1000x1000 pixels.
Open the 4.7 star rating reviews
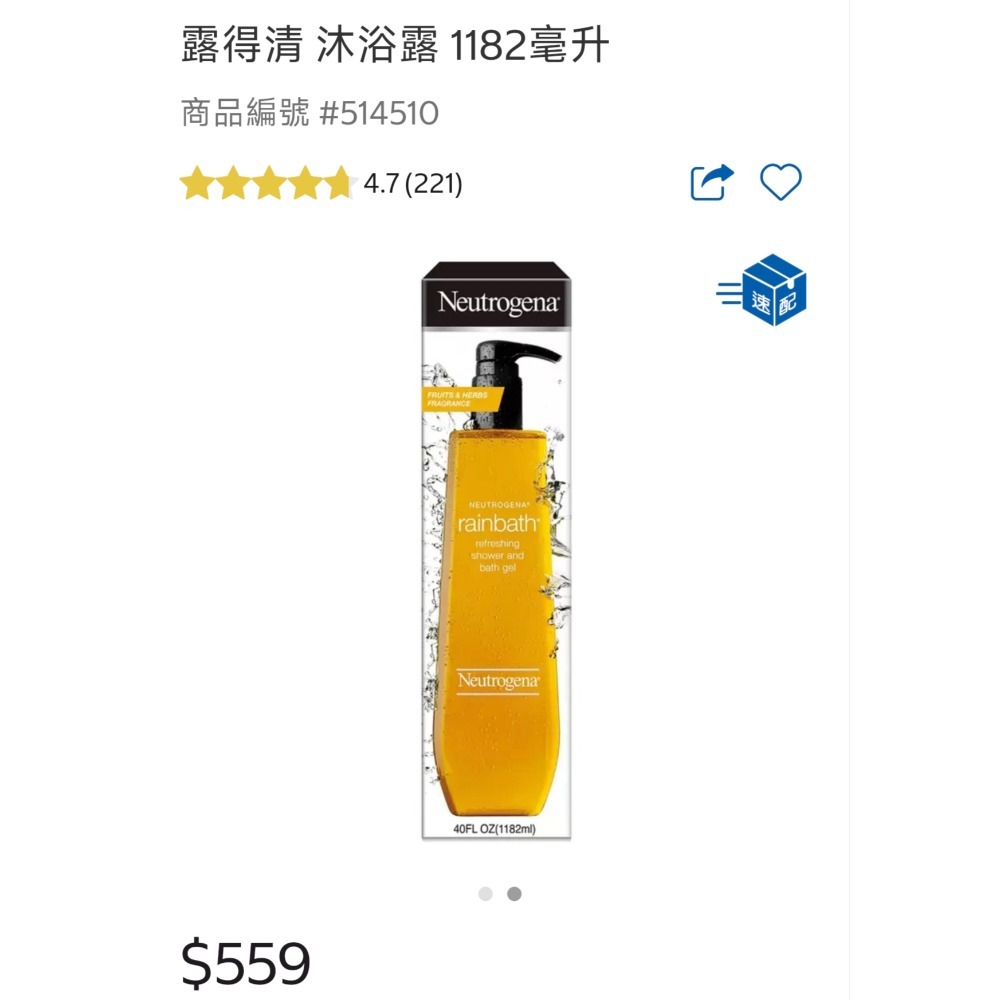[x=321, y=183]
